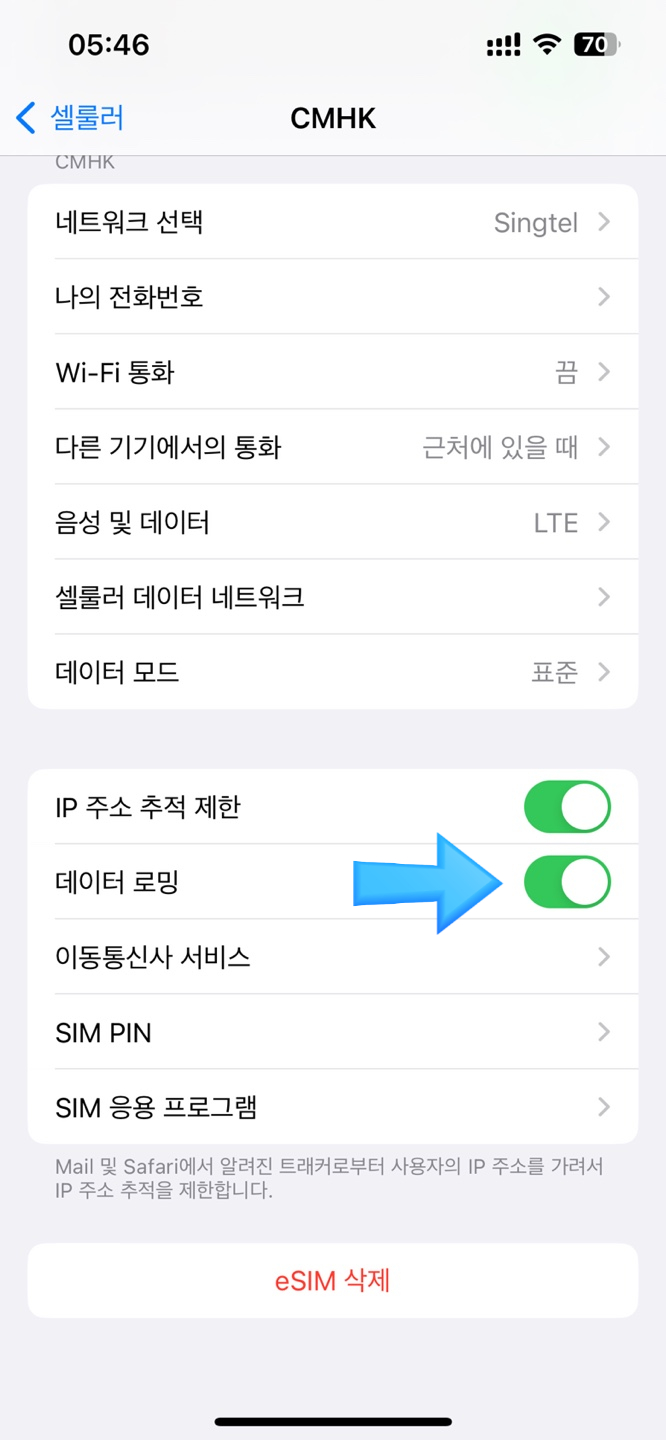Open 네트워크 선택 showing Singtel
The width and height of the screenshot is (666, 1440).
332,222
